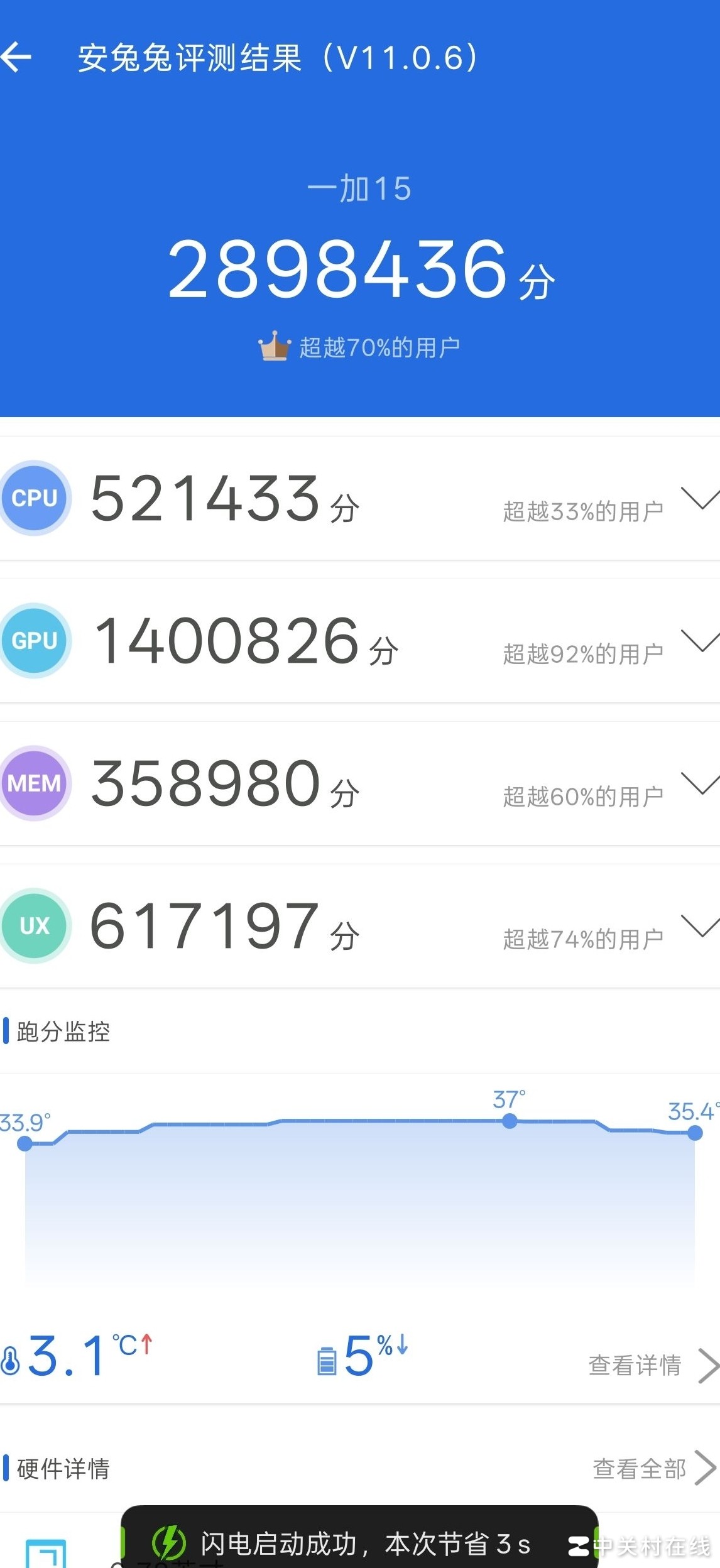Image resolution: width=720 pixels, height=1568 pixels.
Task: Expand the MEM score section
Action: [699, 783]
